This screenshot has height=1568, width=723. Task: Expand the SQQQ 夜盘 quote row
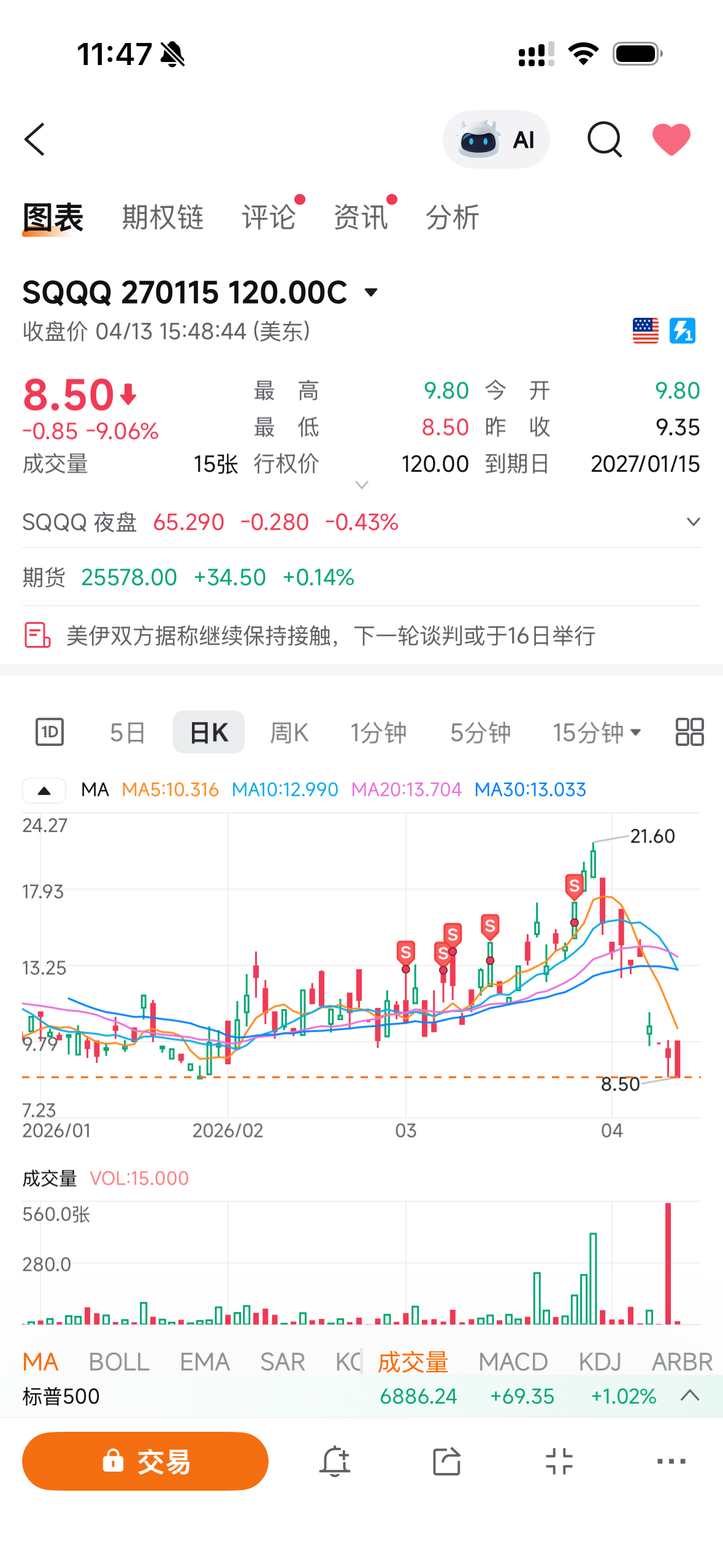pyautogui.click(x=693, y=522)
